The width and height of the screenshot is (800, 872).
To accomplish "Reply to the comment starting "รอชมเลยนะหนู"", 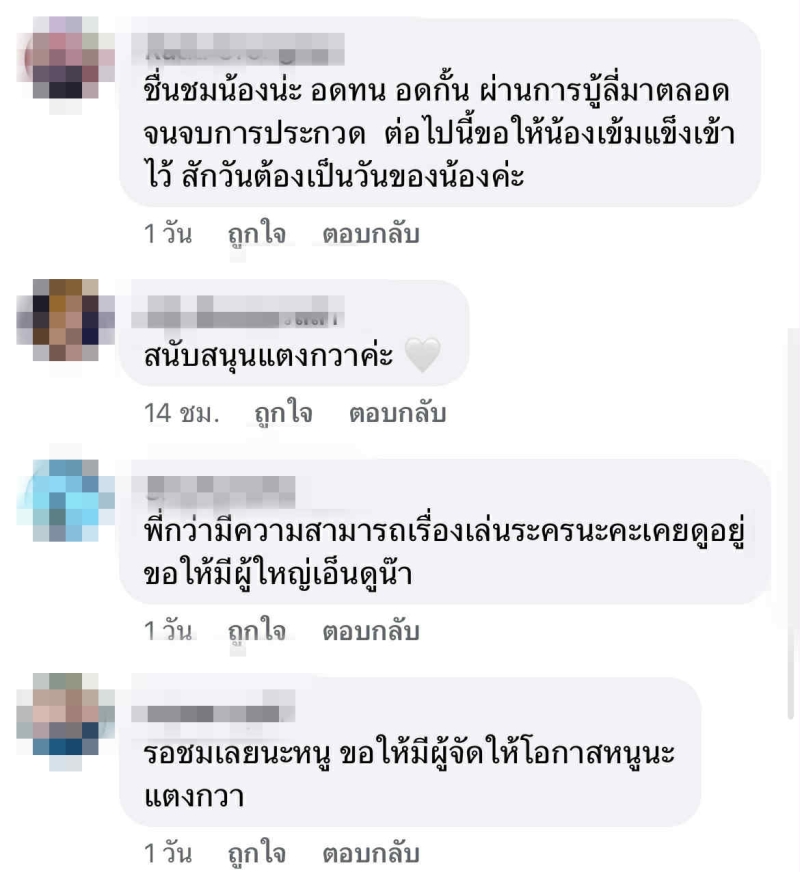I will click(x=370, y=854).
